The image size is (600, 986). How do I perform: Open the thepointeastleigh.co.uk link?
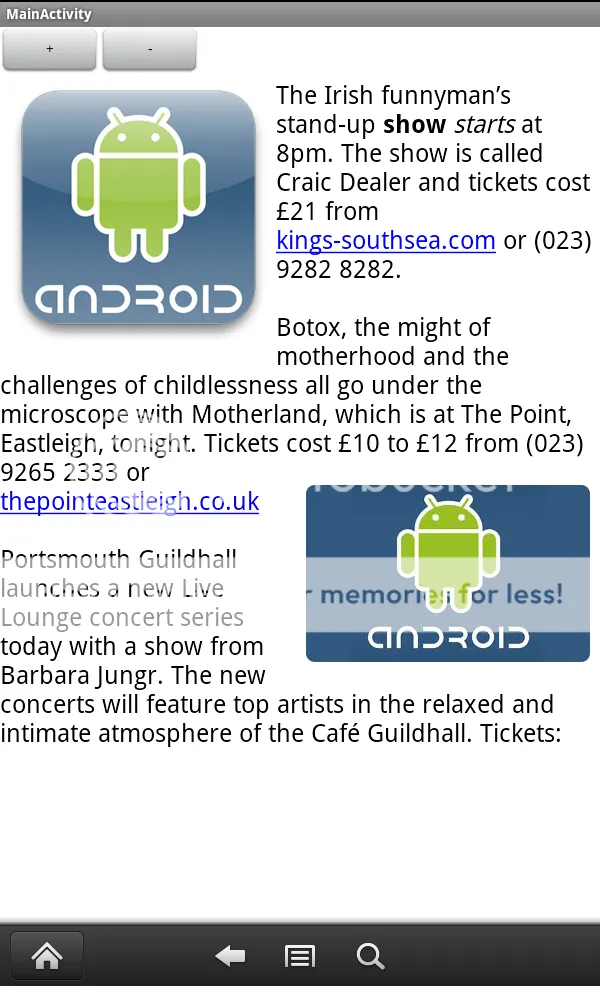tap(130, 502)
